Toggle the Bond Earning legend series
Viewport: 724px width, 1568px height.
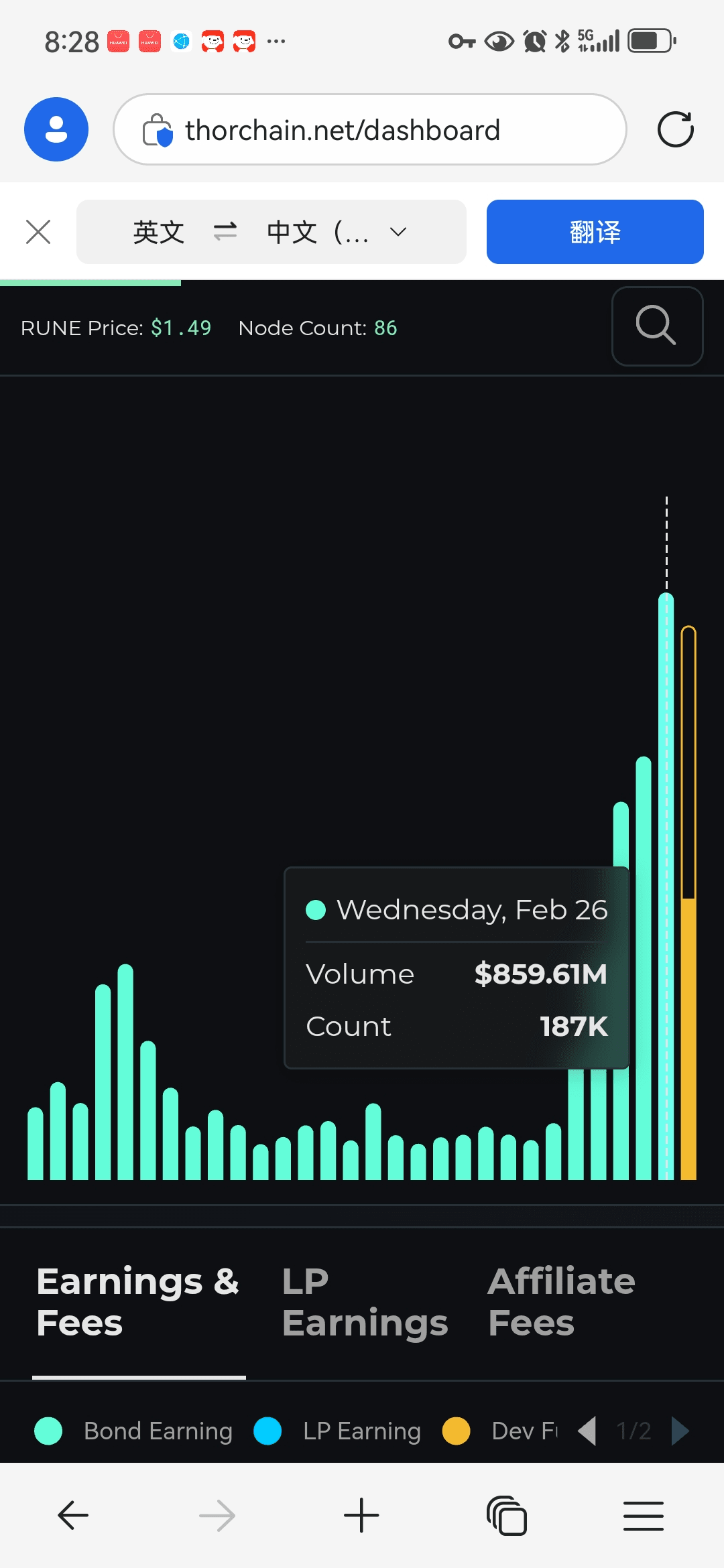click(x=133, y=1431)
